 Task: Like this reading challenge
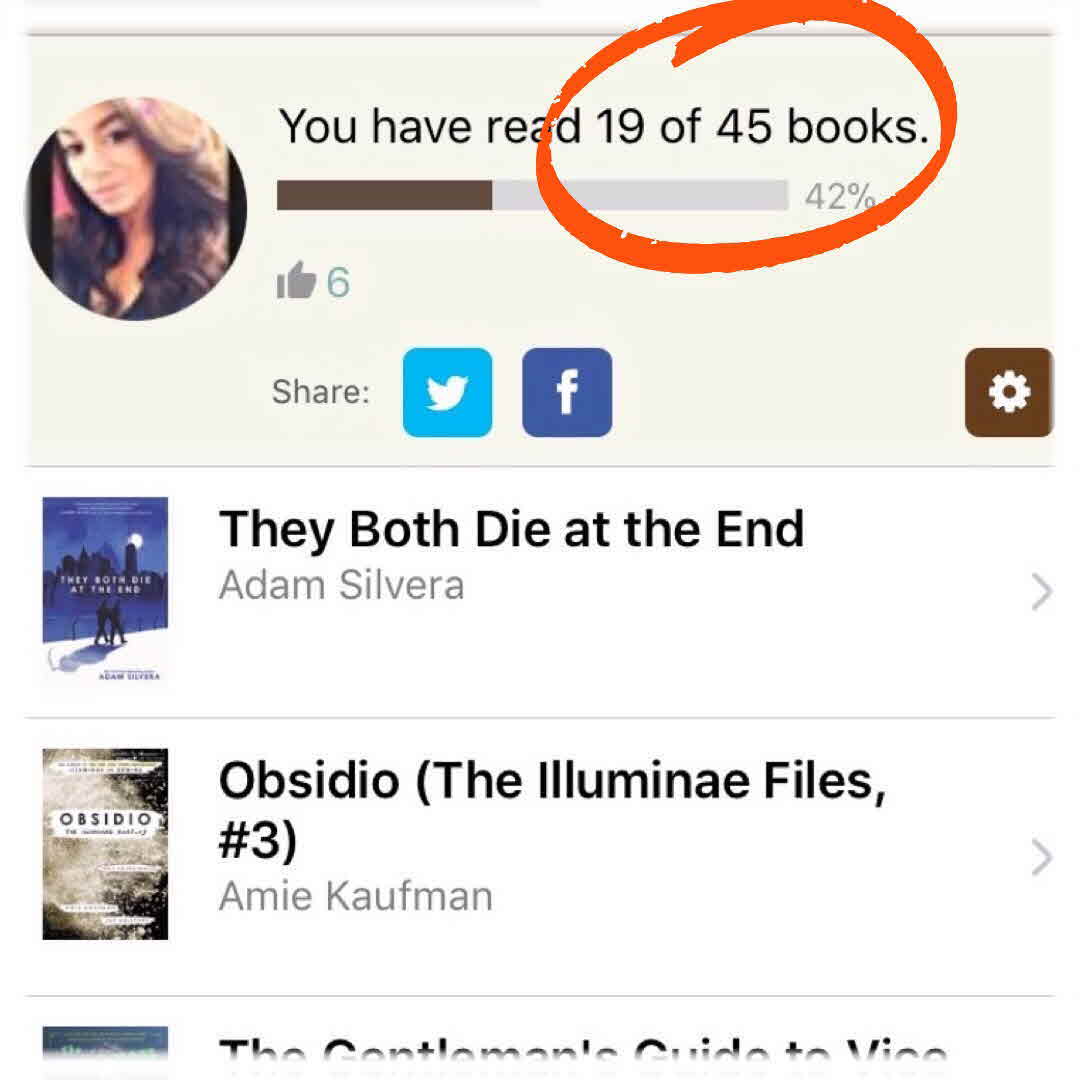pyautogui.click(x=296, y=283)
